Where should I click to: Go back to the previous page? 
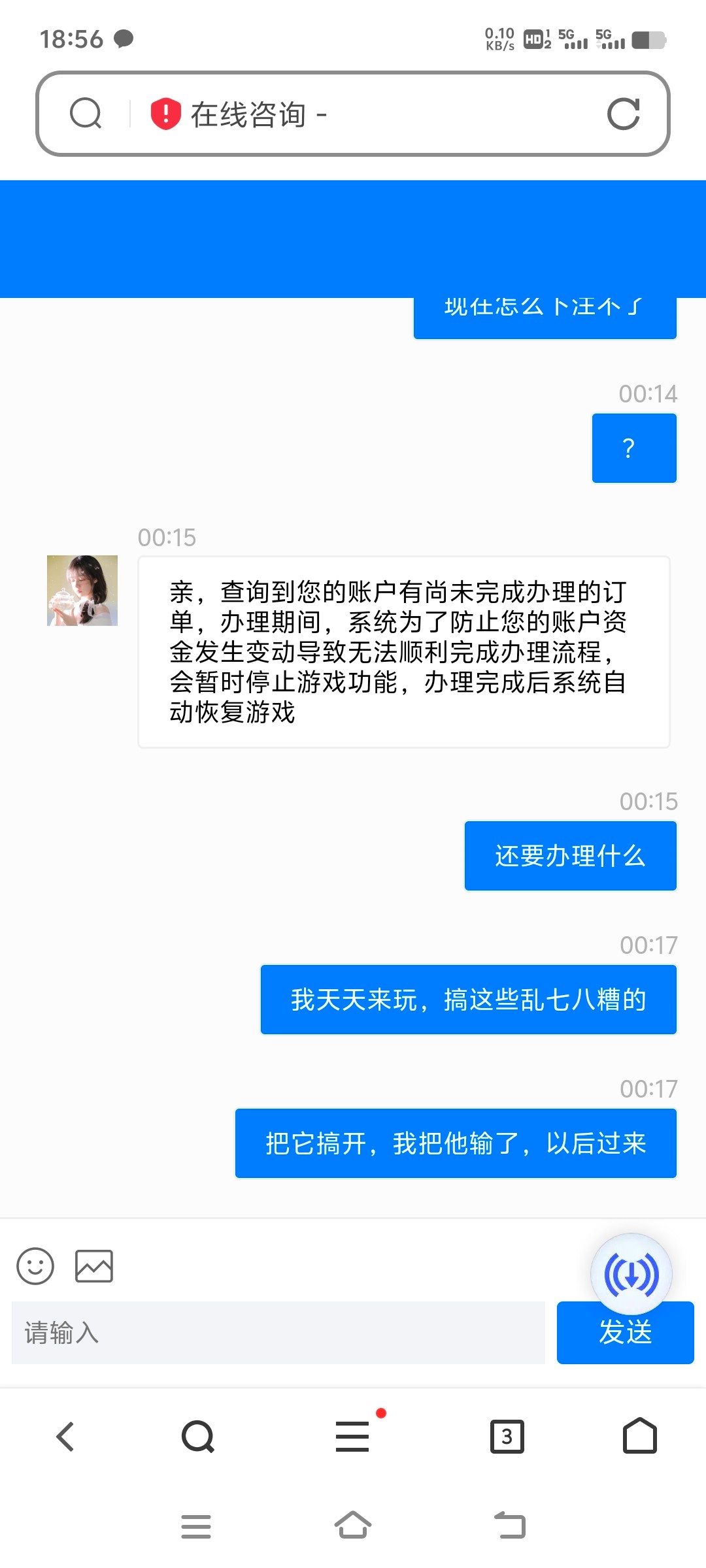click(x=65, y=1437)
